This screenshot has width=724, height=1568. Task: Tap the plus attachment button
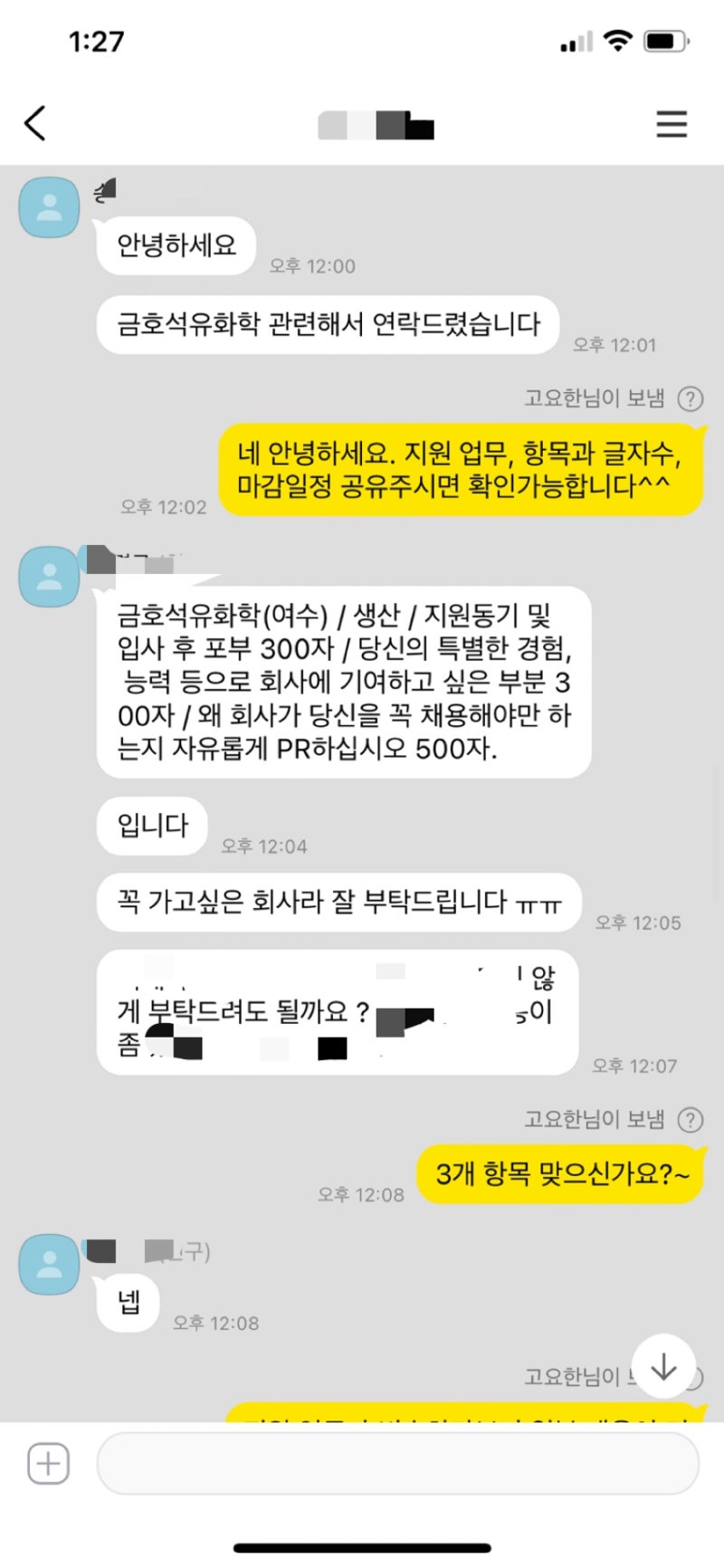[x=48, y=1463]
